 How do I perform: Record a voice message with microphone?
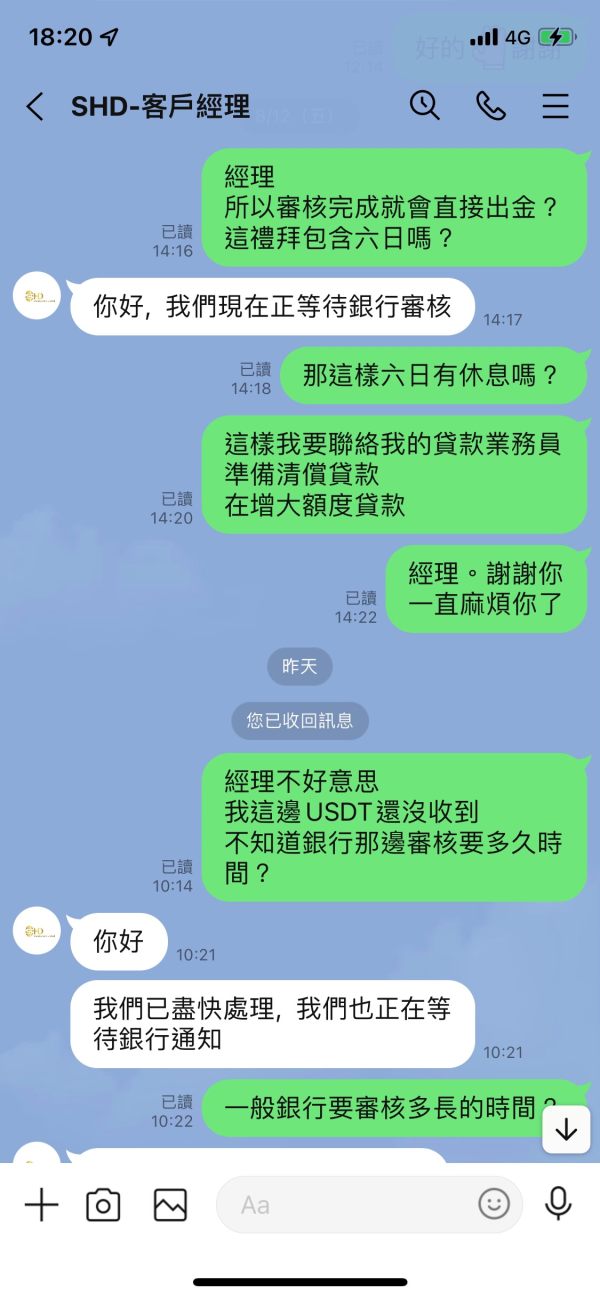click(558, 1204)
